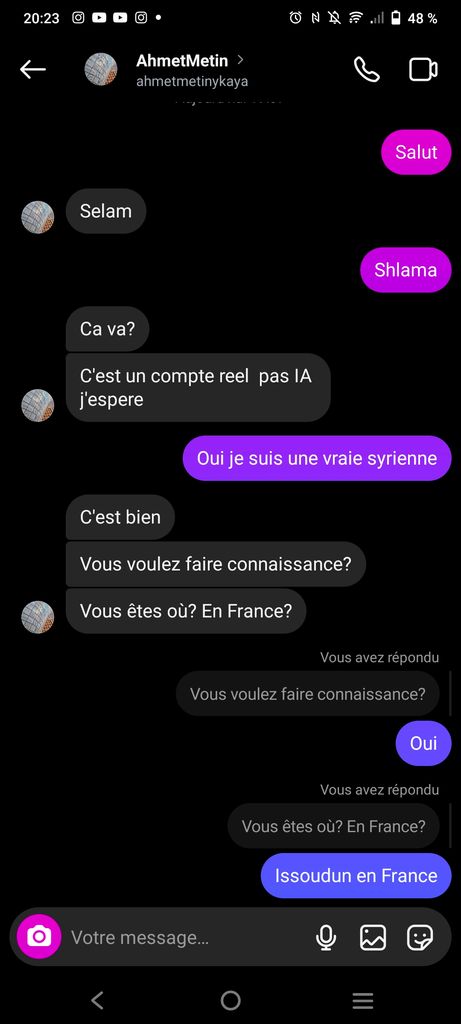The image size is (461, 1024).
Task: Open the sticker picker
Action: click(x=420, y=938)
